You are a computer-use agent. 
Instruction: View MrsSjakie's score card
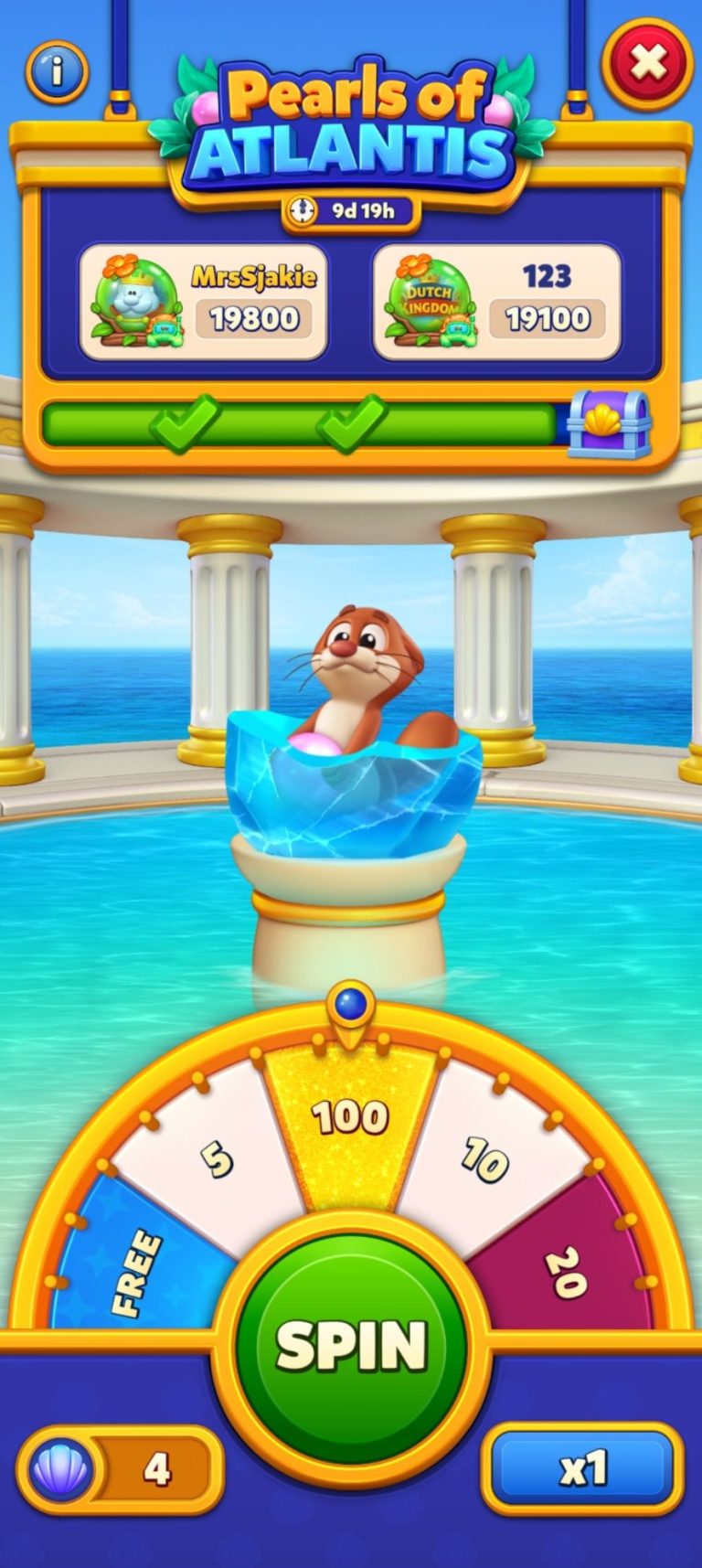pyautogui.click(x=203, y=302)
